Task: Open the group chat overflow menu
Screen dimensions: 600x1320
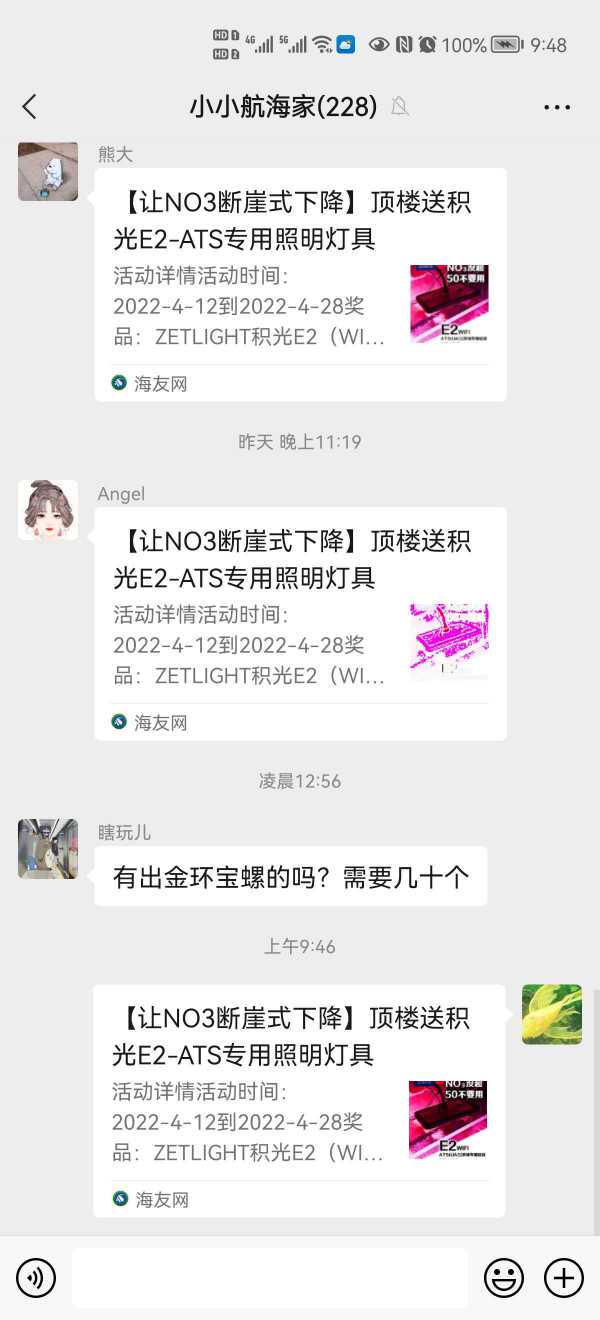Action: 557,107
